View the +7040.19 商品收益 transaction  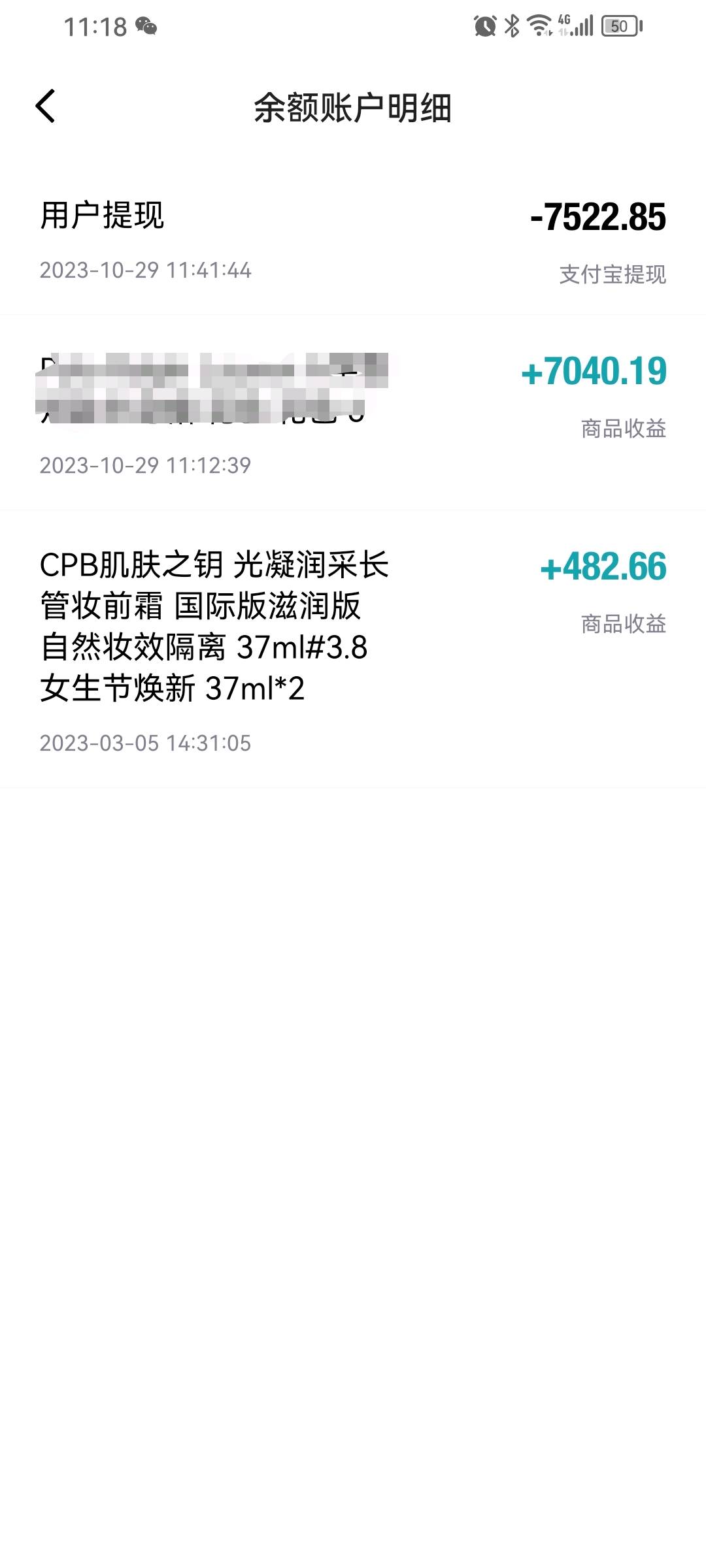pos(353,413)
